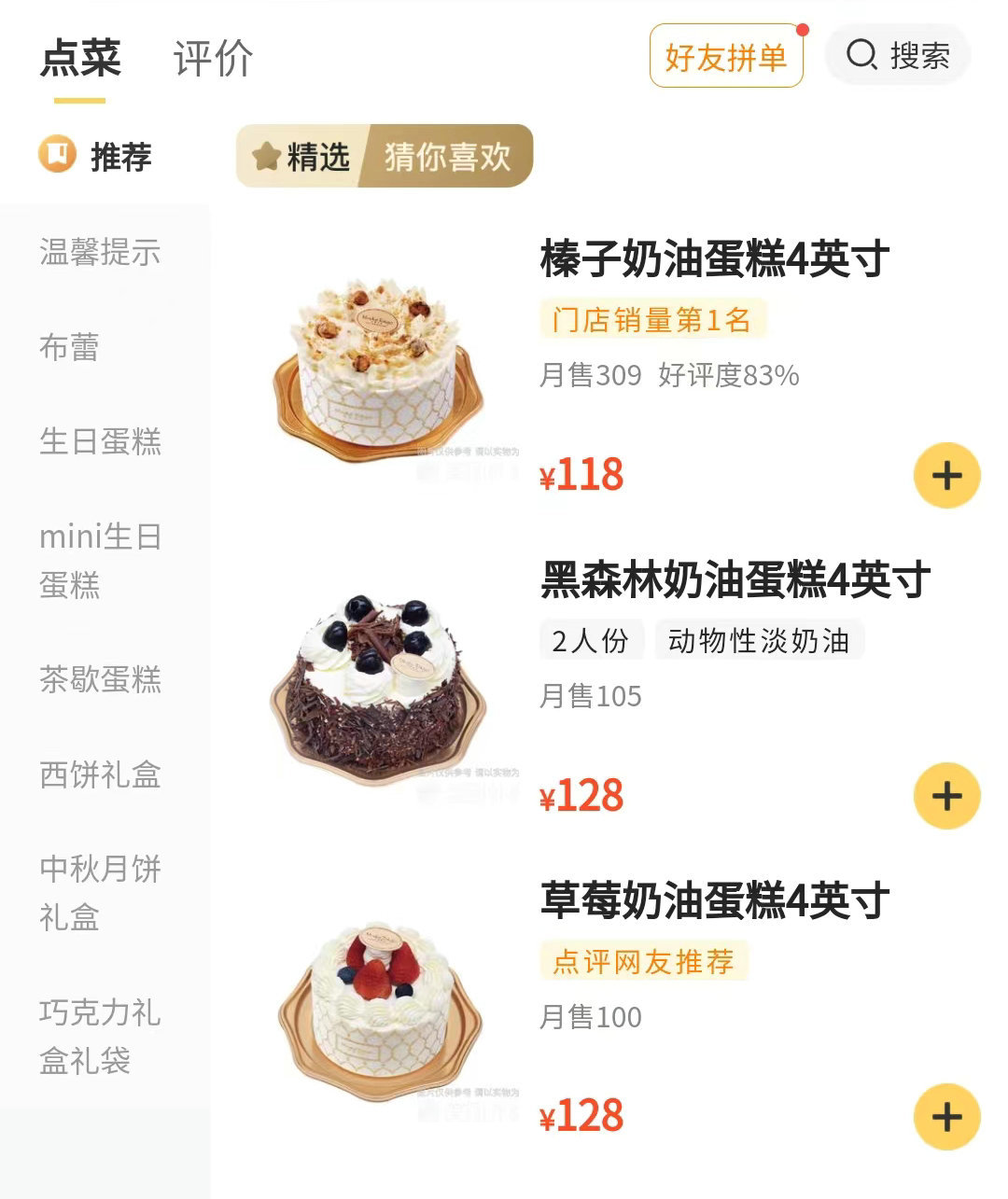1008x1199 pixels.
Task: Select the 精选 section
Action: tap(301, 156)
